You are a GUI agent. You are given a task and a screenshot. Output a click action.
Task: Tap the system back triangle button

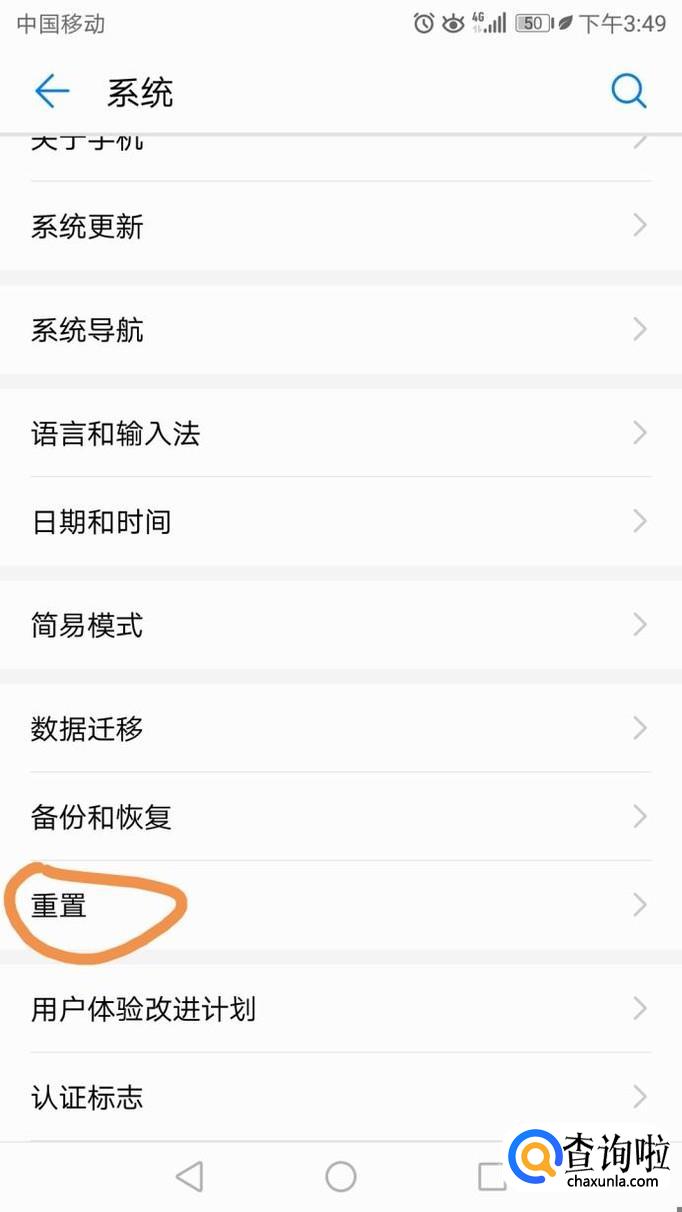click(189, 1177)
